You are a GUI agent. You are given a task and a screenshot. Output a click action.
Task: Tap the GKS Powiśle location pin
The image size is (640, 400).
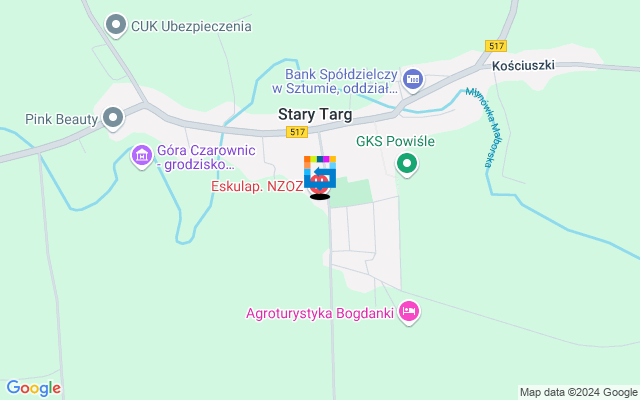[x=407, y=165]
